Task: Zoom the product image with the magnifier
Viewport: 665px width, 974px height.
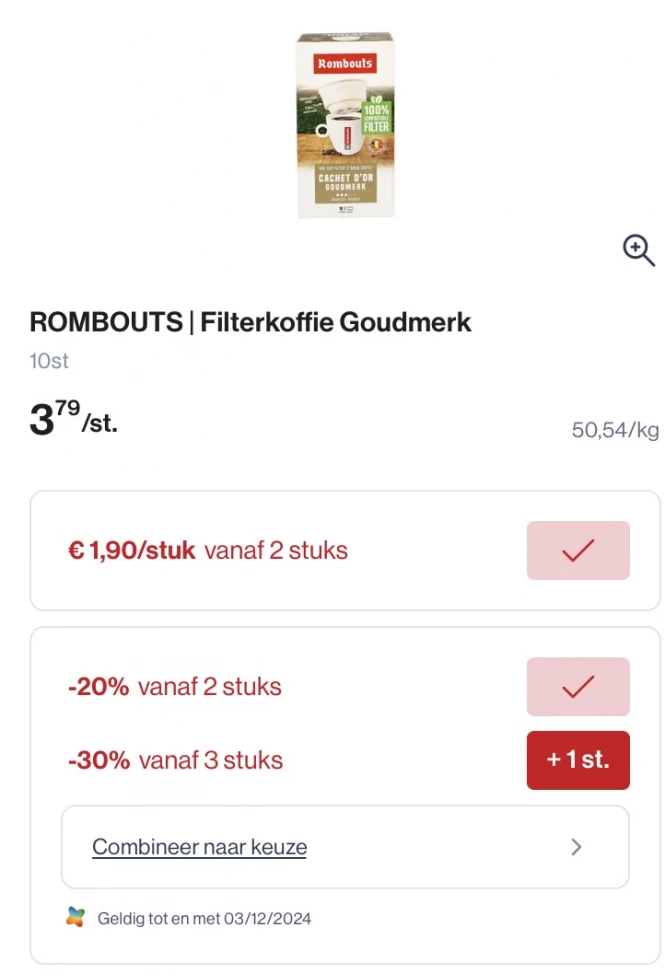Action: point(638,250)
